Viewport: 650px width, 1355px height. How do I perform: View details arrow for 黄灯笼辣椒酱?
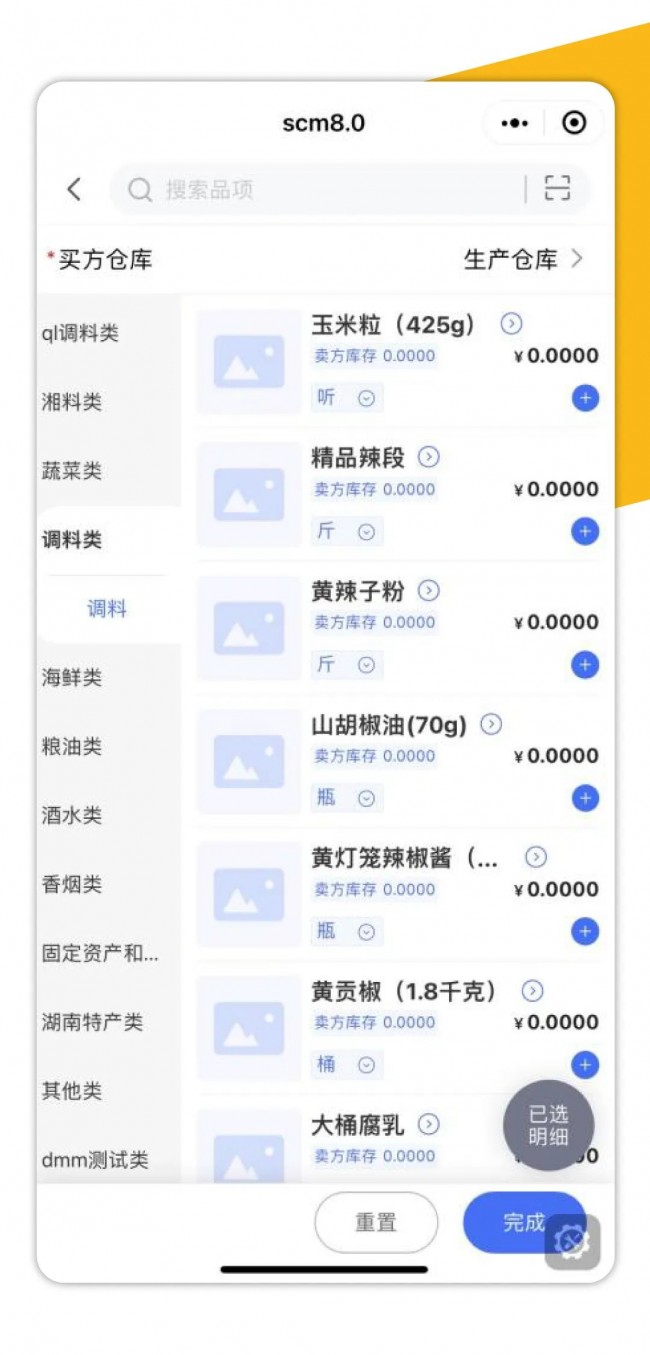click(536, 857)
